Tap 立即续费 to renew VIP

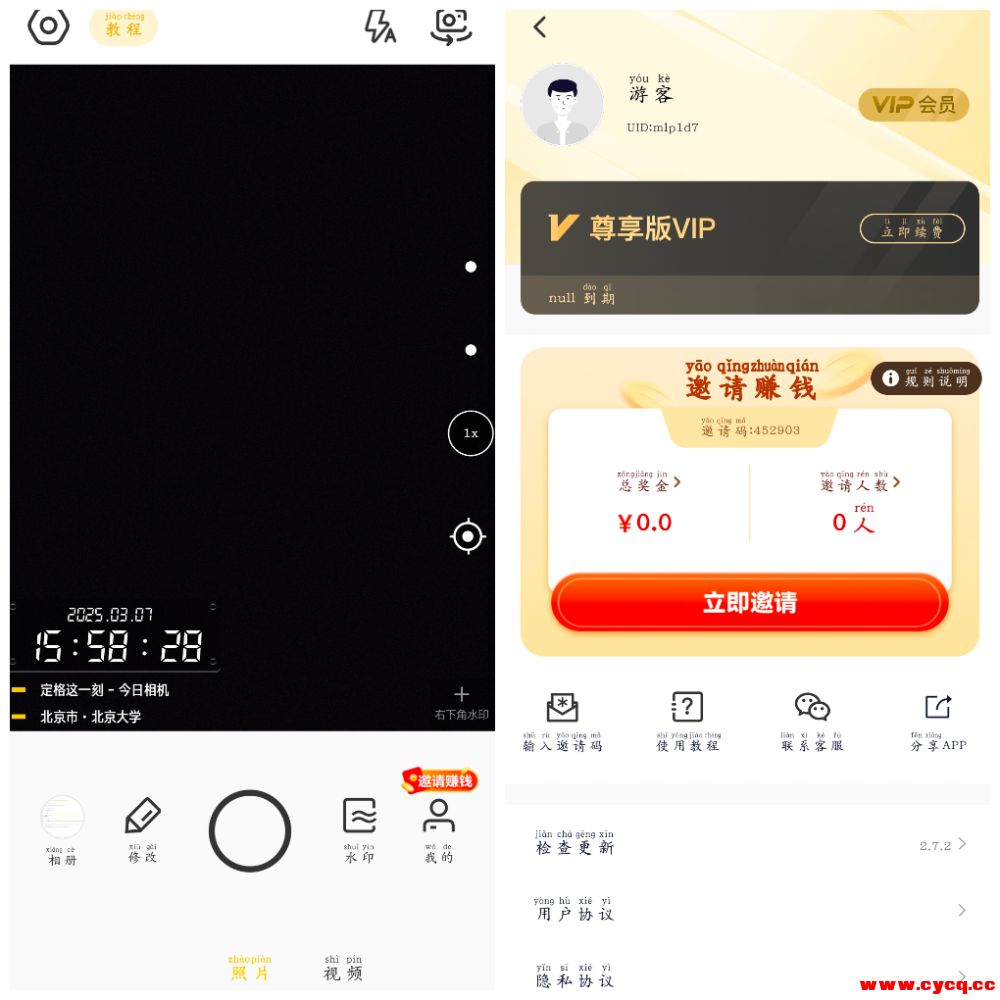pyautogui.click(x=911, y=229)
